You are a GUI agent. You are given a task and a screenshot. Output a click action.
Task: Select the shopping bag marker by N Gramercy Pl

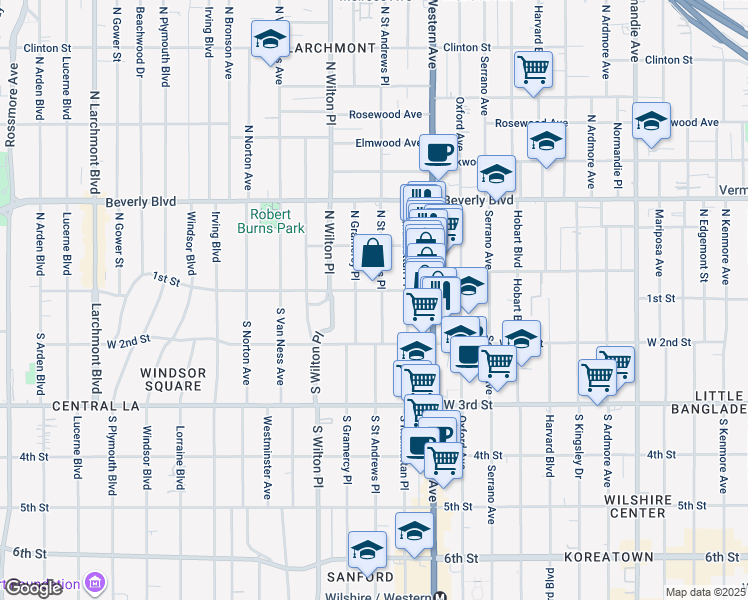pos(373,257)
